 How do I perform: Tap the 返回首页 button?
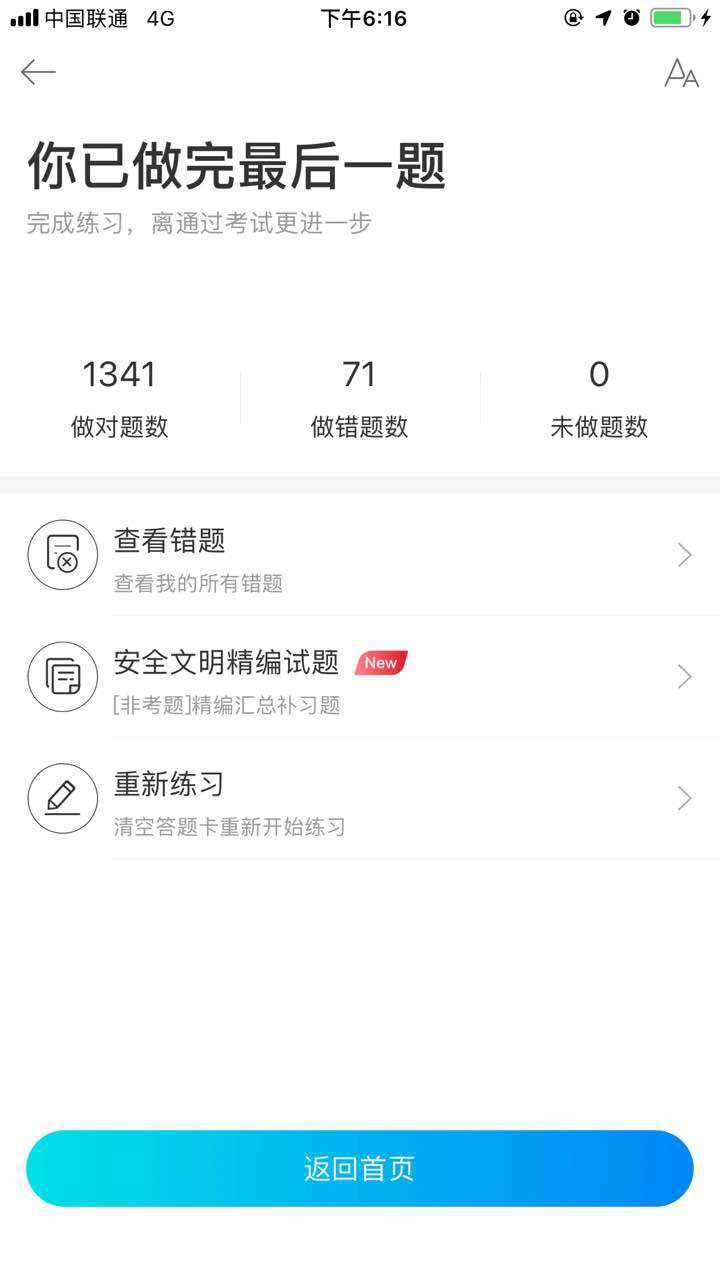point(360,1168)
